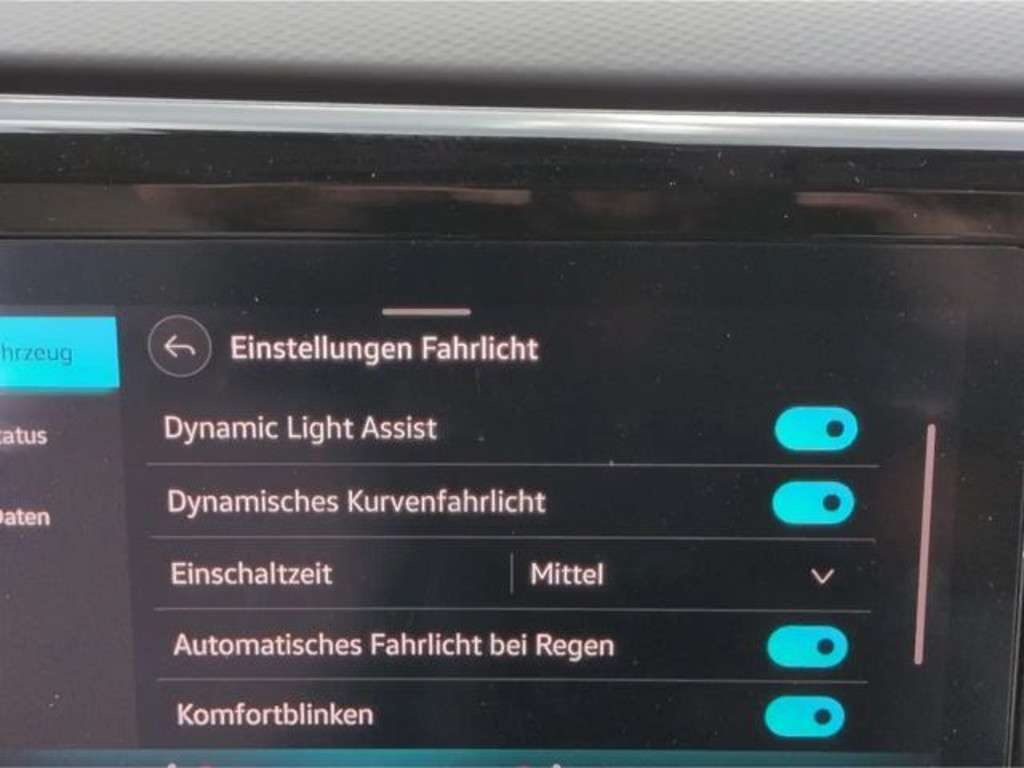Turn off Automatisches Fahrlicht bei Regen

click(808, 646)
